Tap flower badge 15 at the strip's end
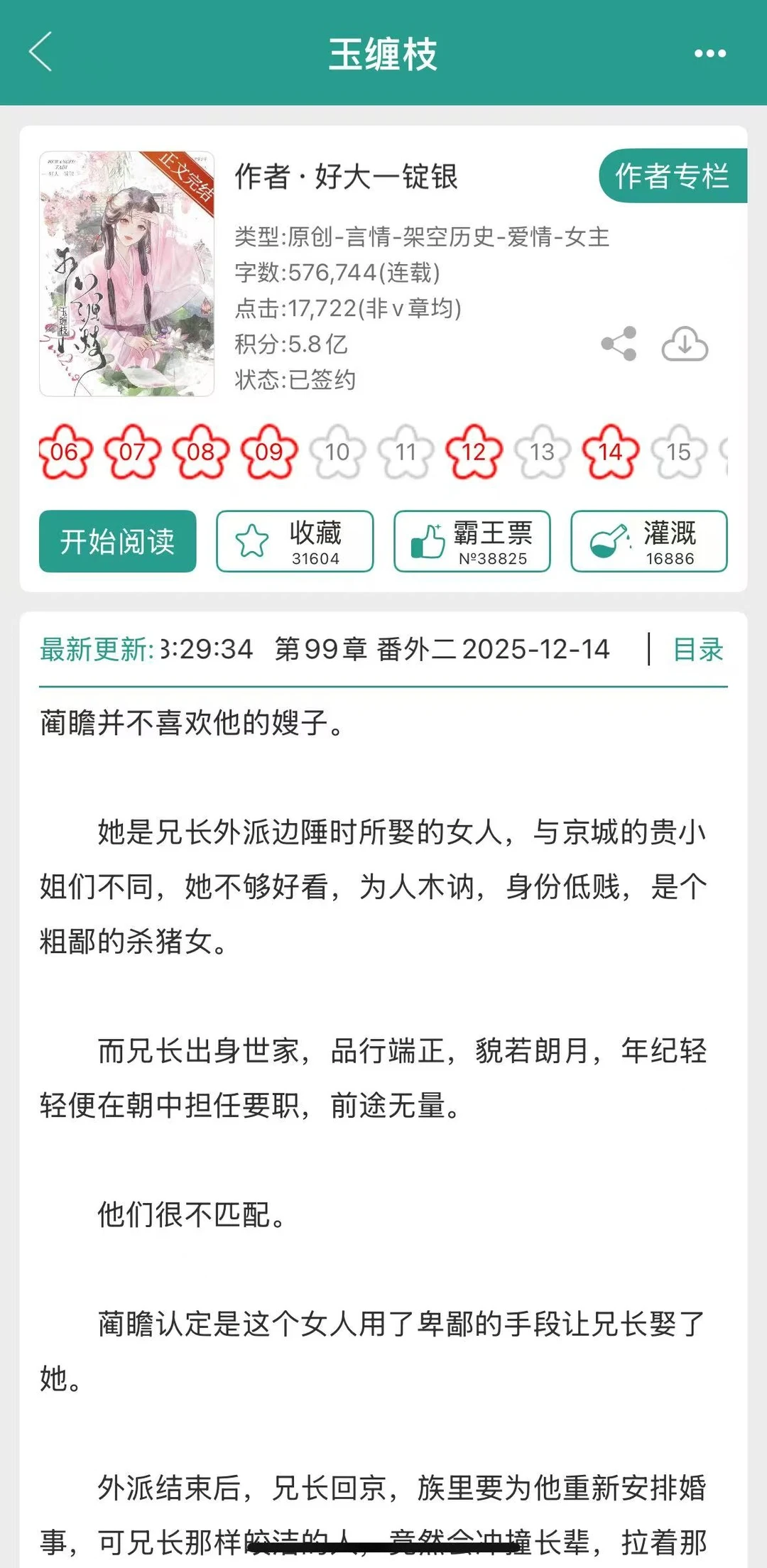Screen dimensions: 767x1568 point(678,450)
